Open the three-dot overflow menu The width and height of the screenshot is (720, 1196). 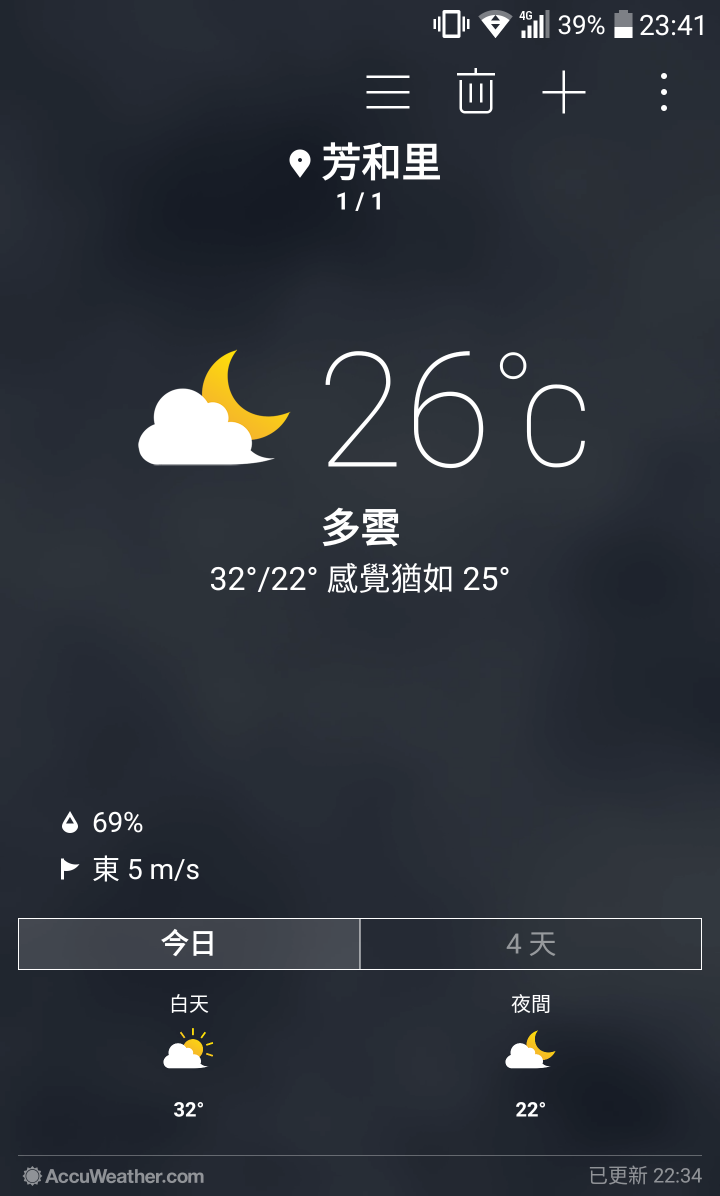664,92
